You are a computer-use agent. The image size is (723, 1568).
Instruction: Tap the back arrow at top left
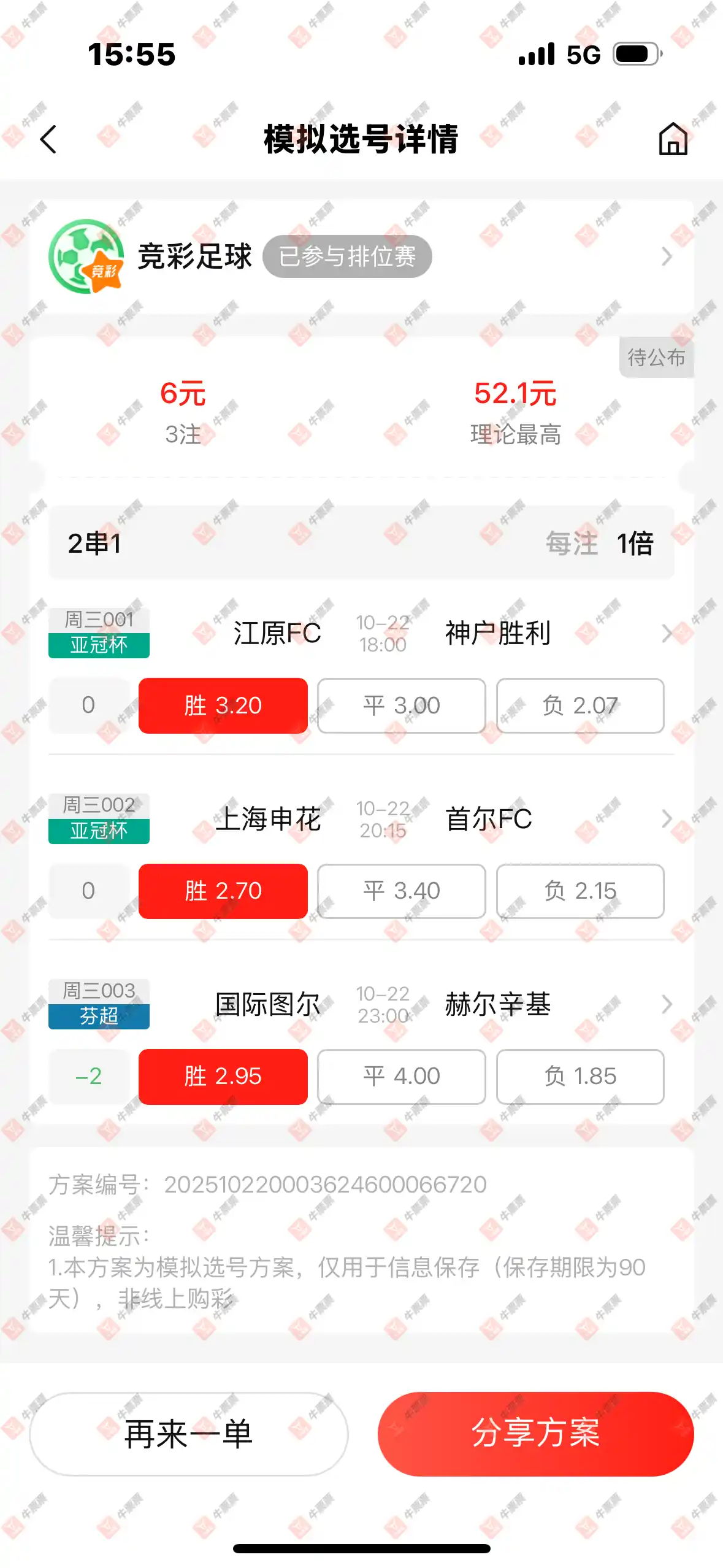tap(49, 140)
